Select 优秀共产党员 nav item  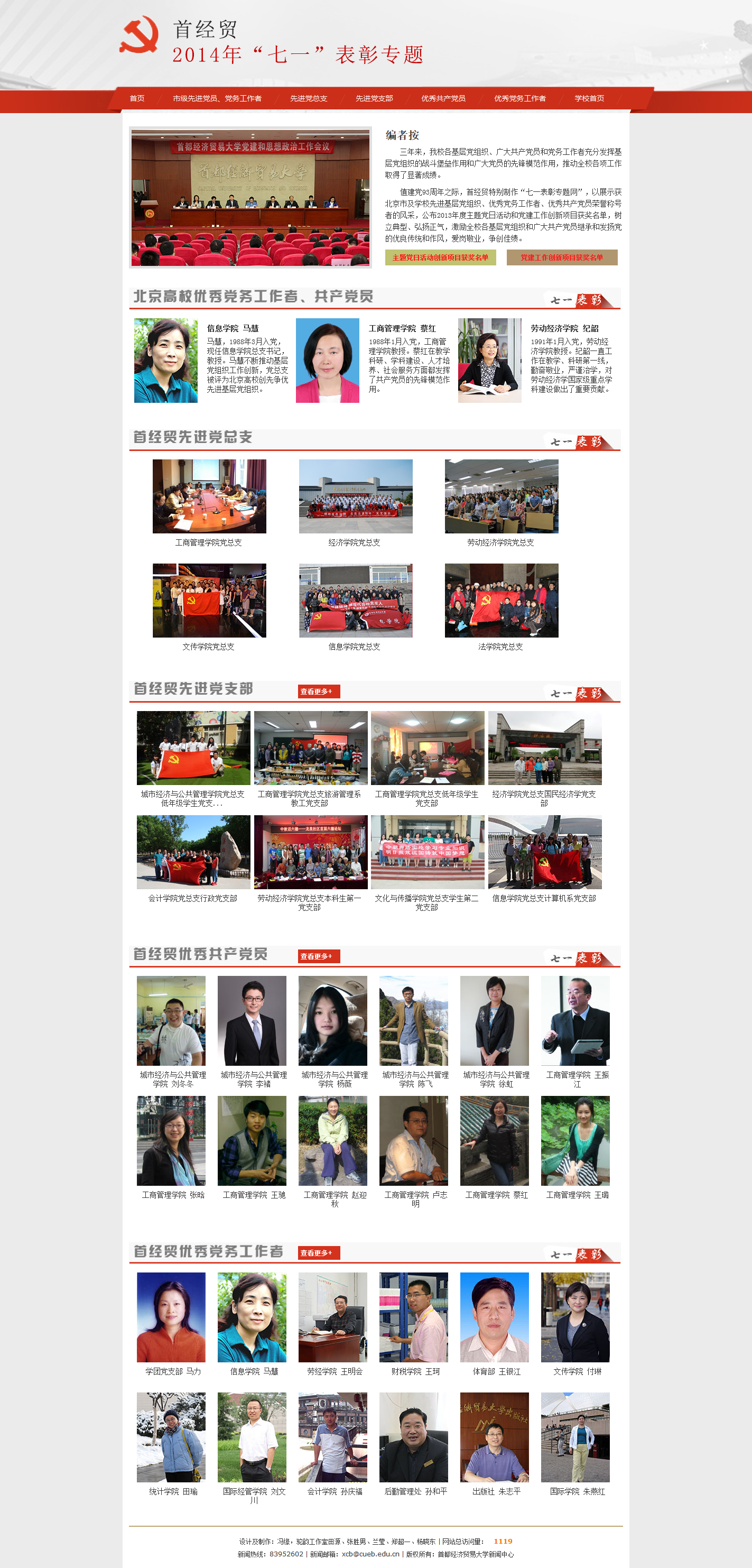[443, 98]
